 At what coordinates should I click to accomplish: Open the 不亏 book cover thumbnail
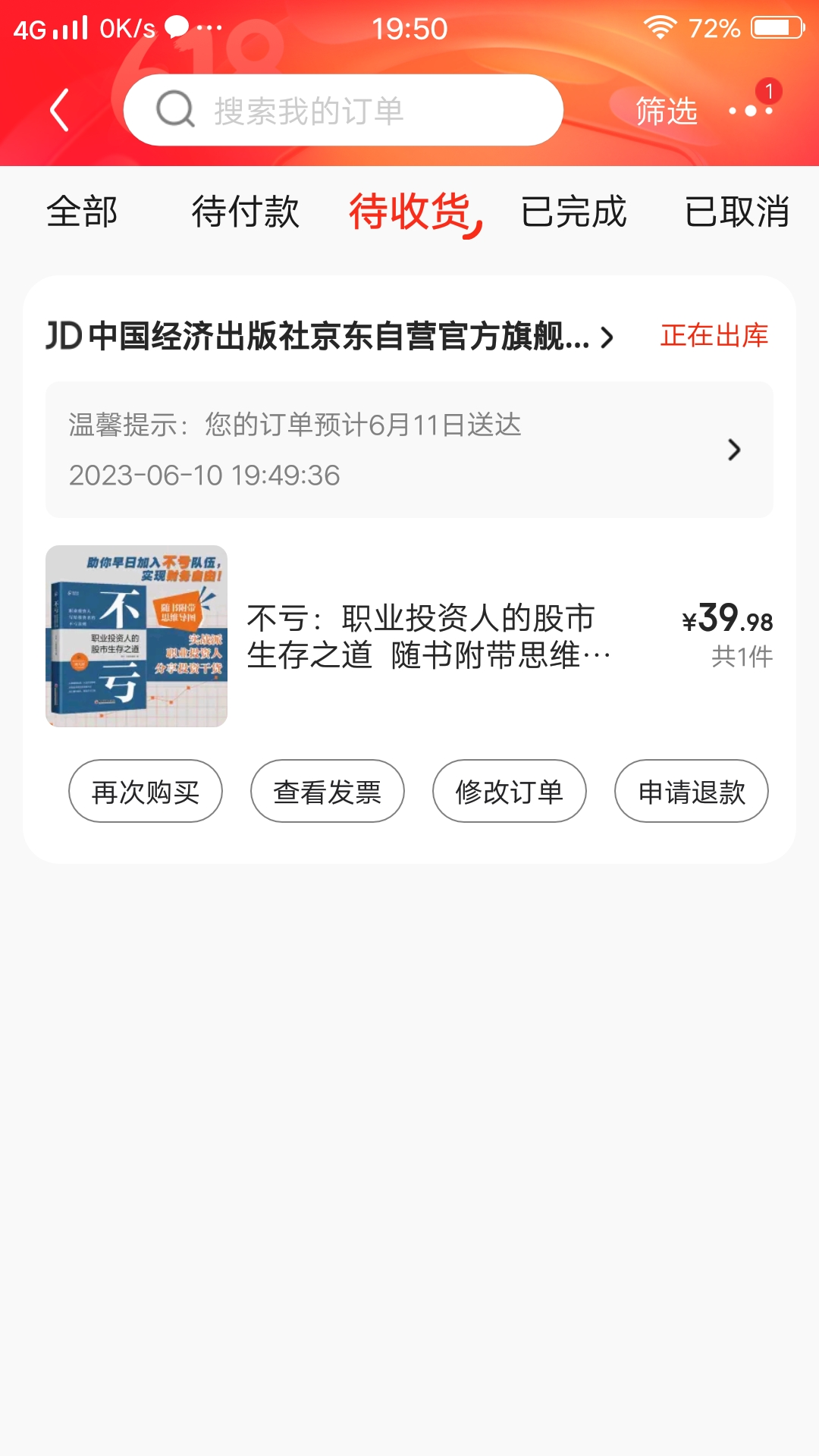point(136,636)
